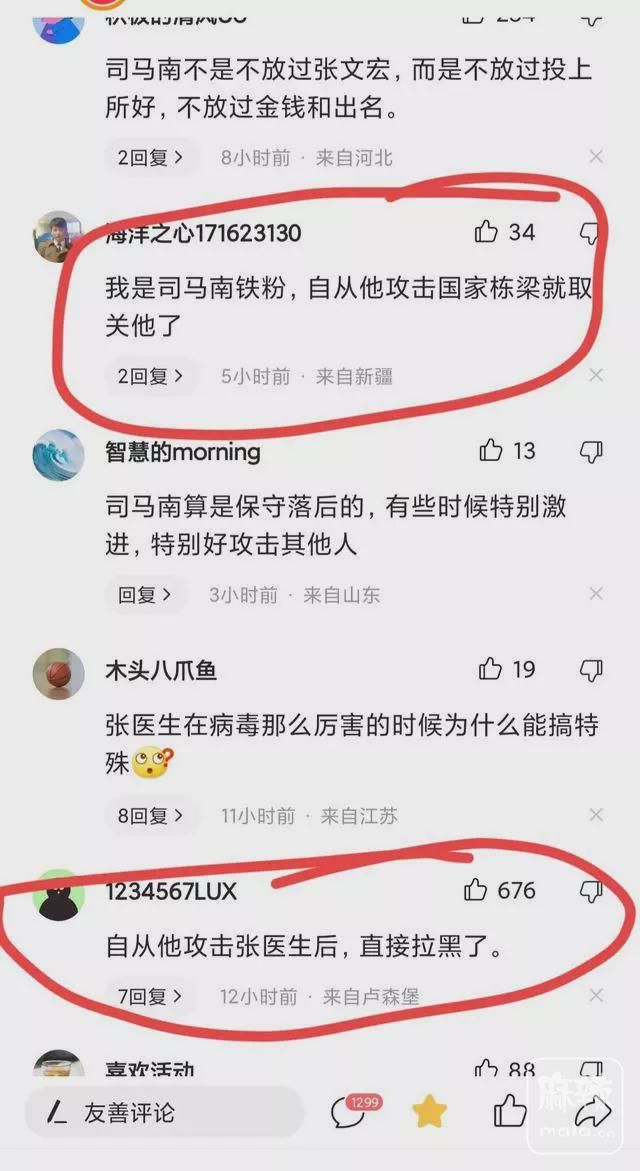Like 木头八爪鱼's comment
Image resolution: width=640 pixels, height=1171 pixels.
[490, 669]
